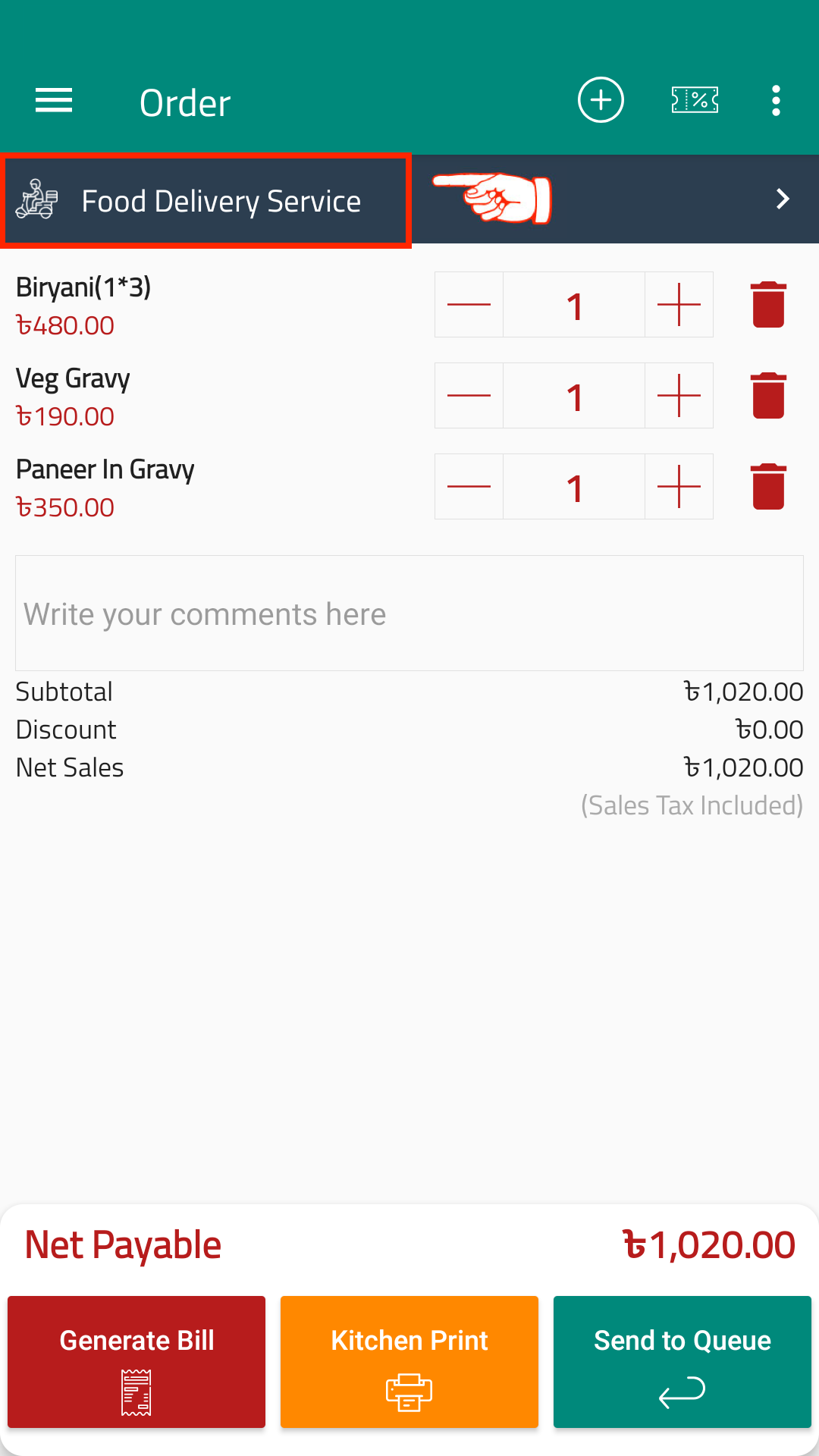This screenshot has height=1456, width=819.
Task: Decrease the Paneer In Gravy quantity
Action: tap(469, 487)
